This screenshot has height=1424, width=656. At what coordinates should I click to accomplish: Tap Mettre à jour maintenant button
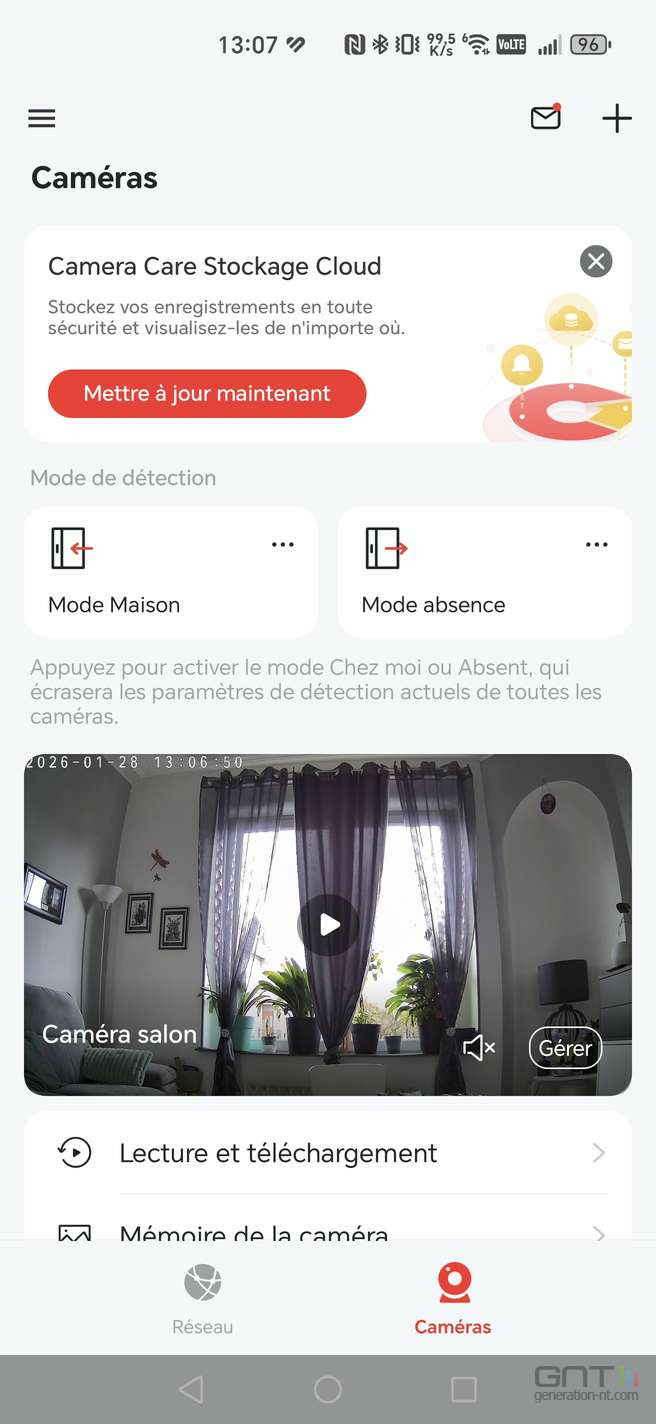(x=207, y=394)
